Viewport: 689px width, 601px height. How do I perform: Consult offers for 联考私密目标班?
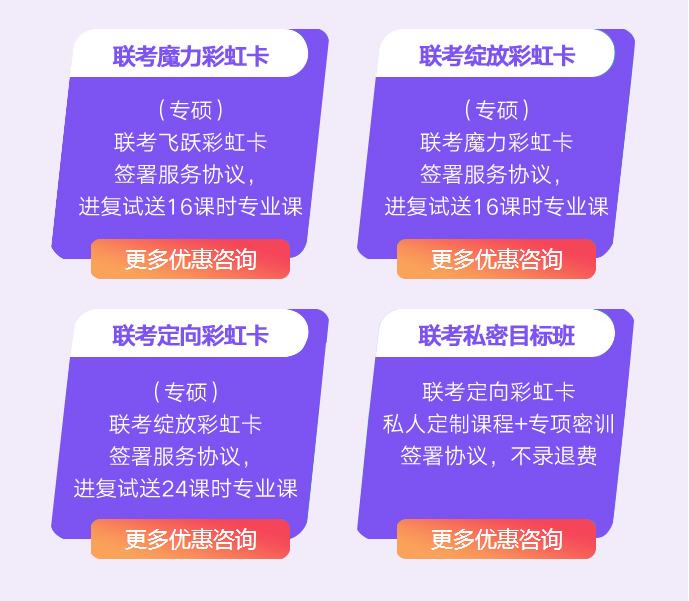pyautogui.click(x=496, y=540)
